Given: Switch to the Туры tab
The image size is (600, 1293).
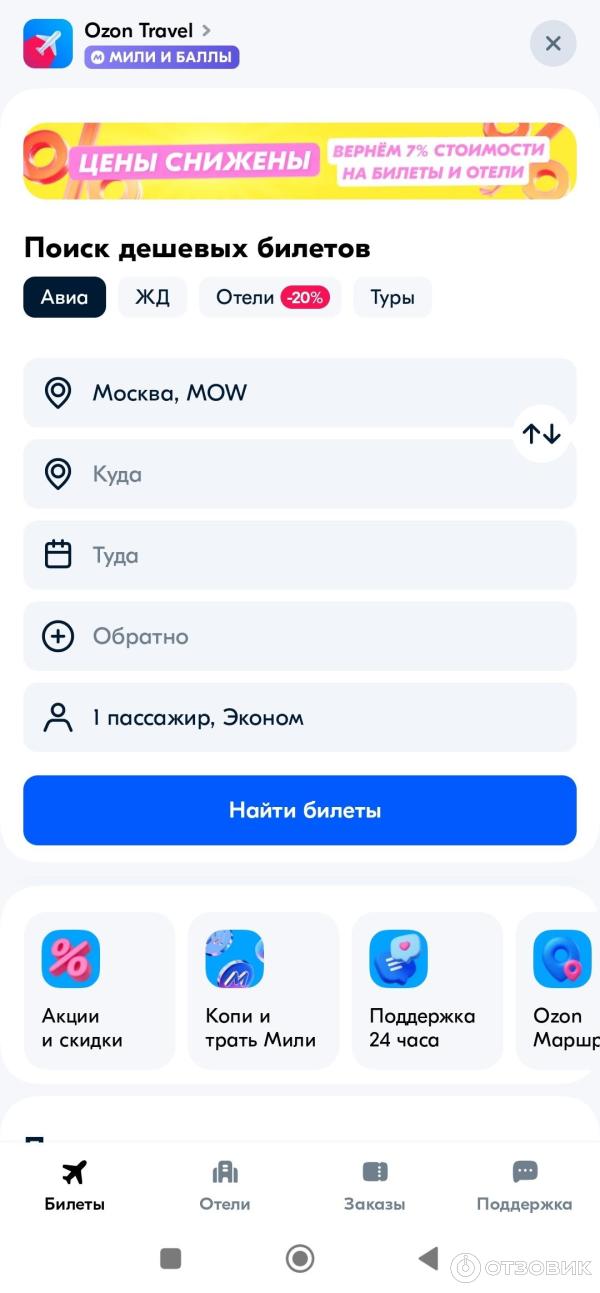Looking at the screenshot, I should click(x=392, y=297).
